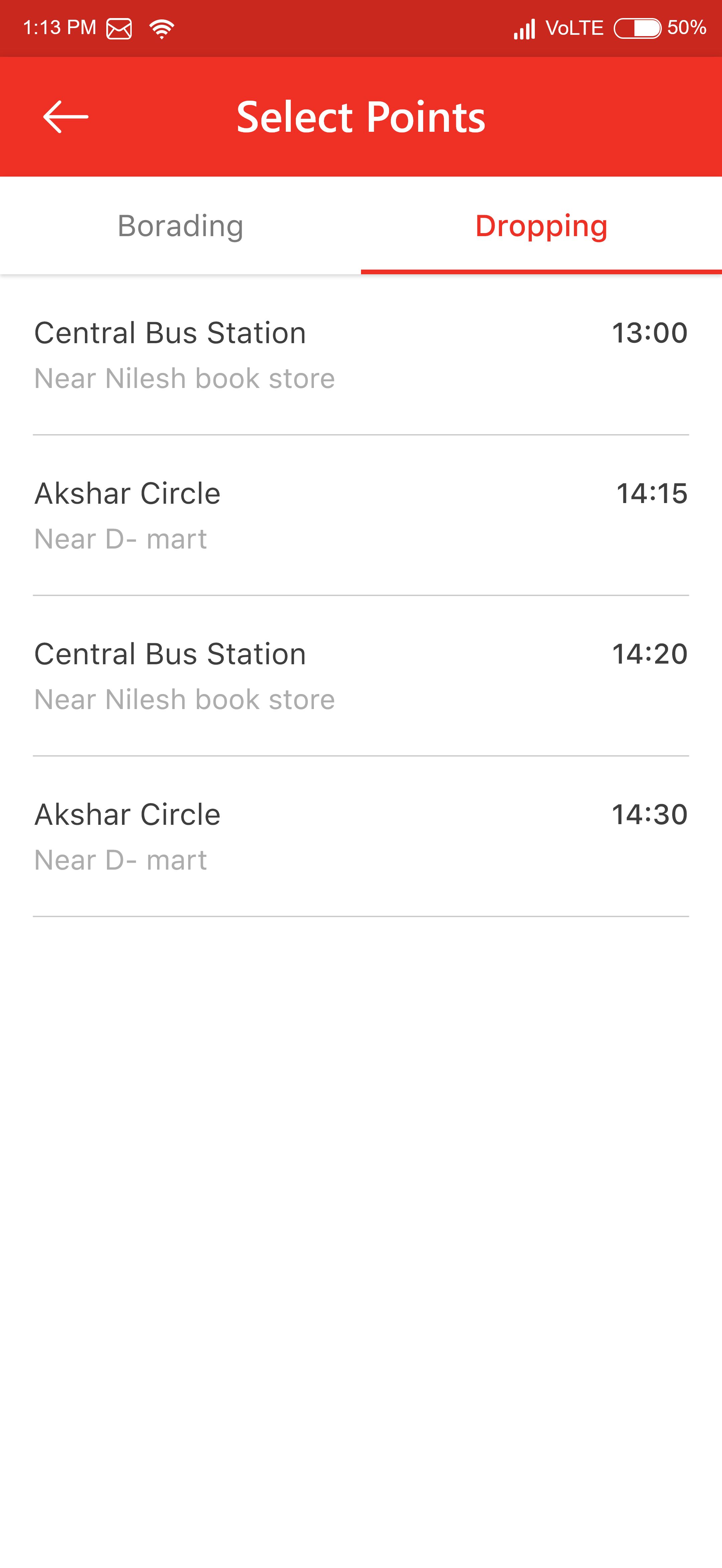Pick Akshar Circle drop point at 14:15
The height and width of the screenshot is (1568, 722).
tap(361, 515)
